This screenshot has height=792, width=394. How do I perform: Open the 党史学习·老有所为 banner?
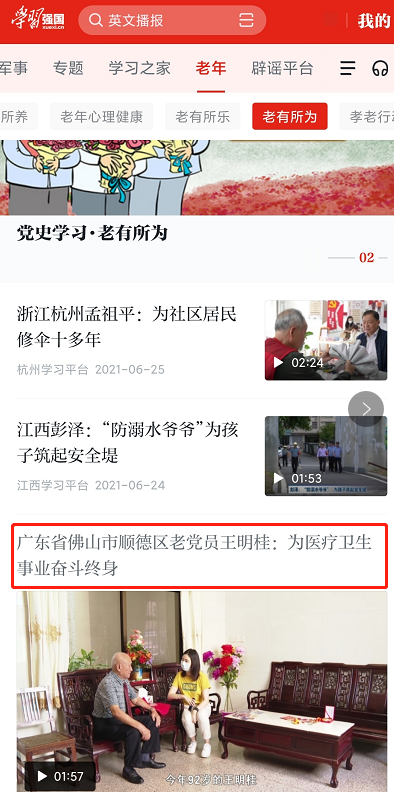click(197, 211)
